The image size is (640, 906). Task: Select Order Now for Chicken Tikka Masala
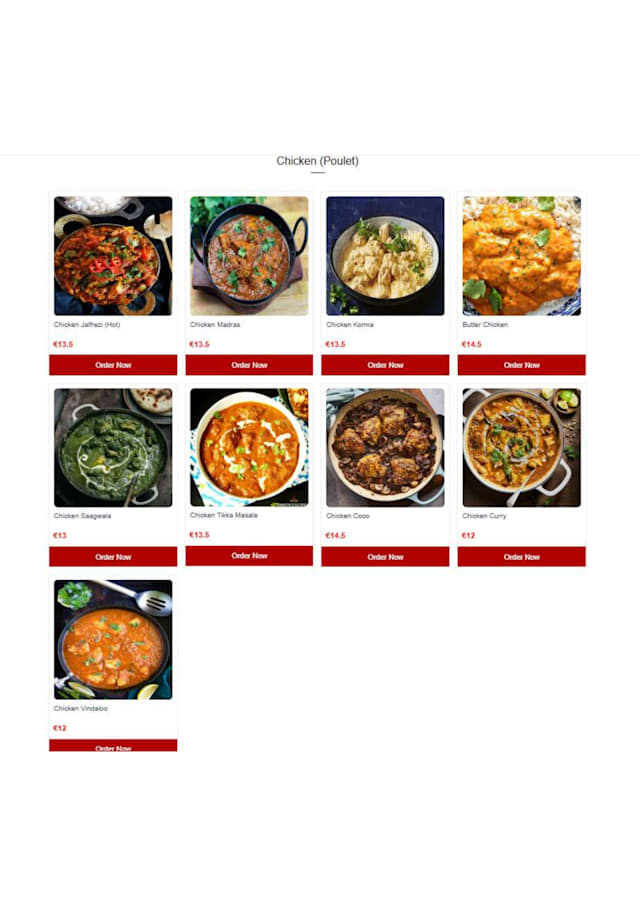coord(249,556)
